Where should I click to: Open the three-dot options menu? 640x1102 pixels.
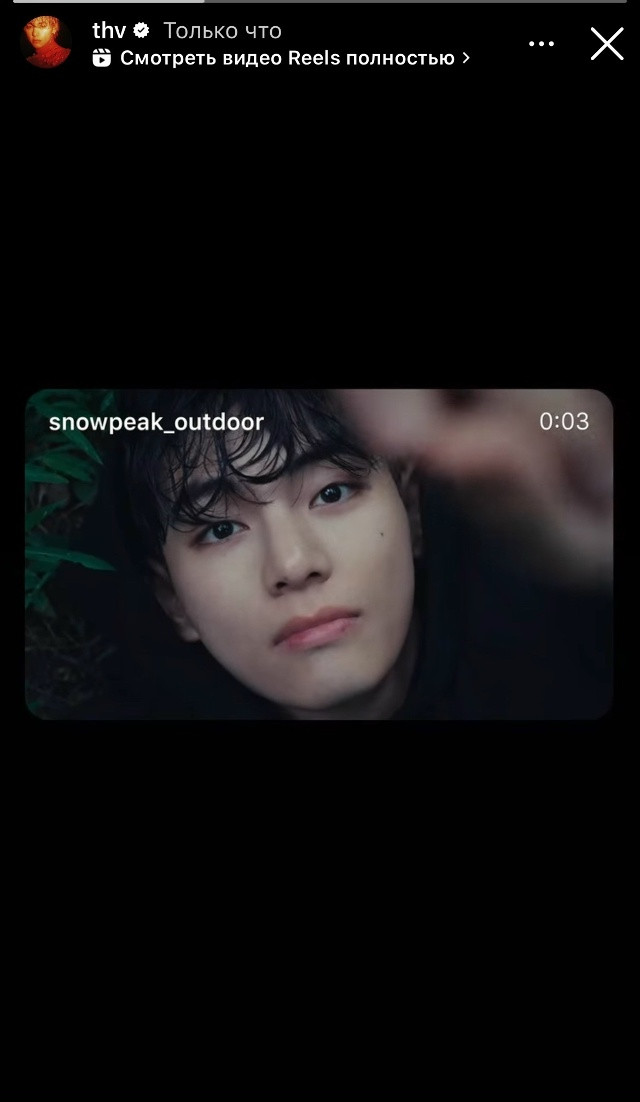tap(541, 44)
